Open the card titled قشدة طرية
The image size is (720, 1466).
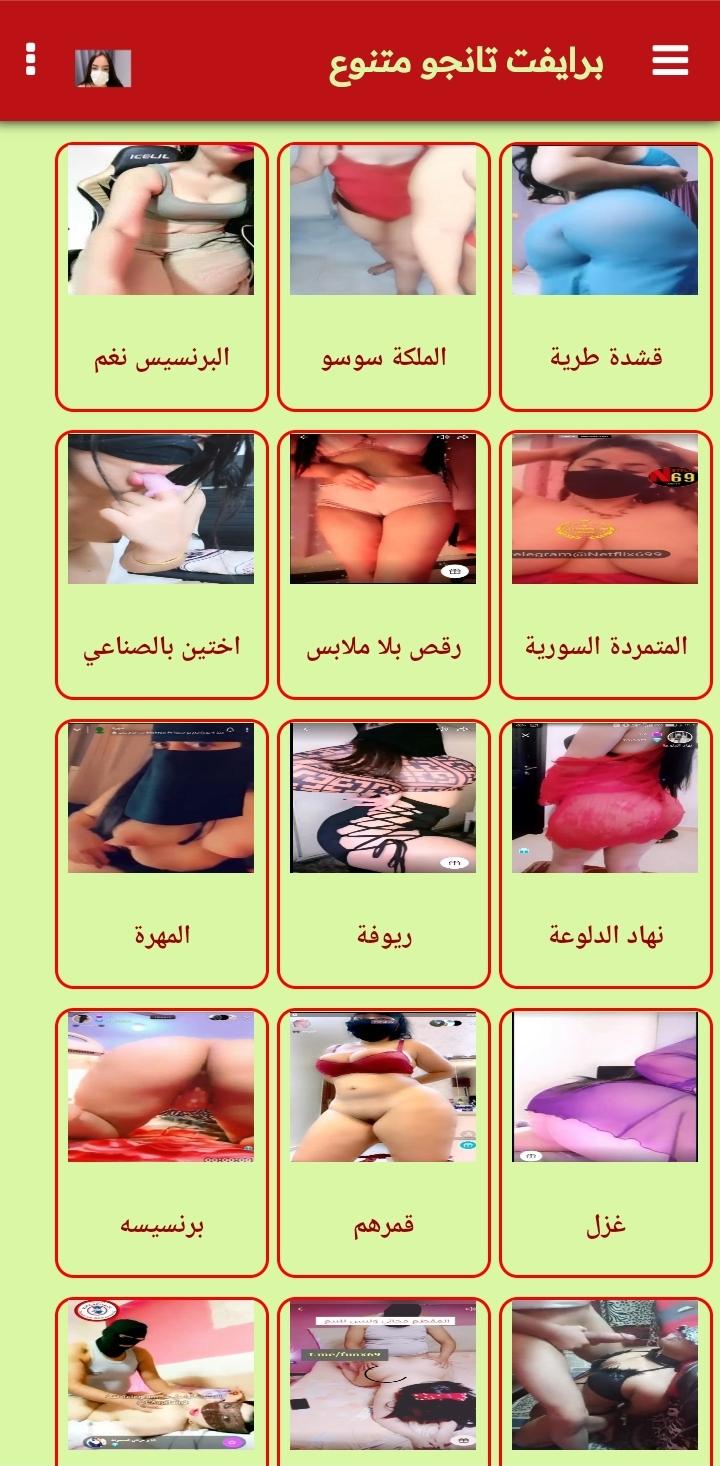tap(606, 277)
